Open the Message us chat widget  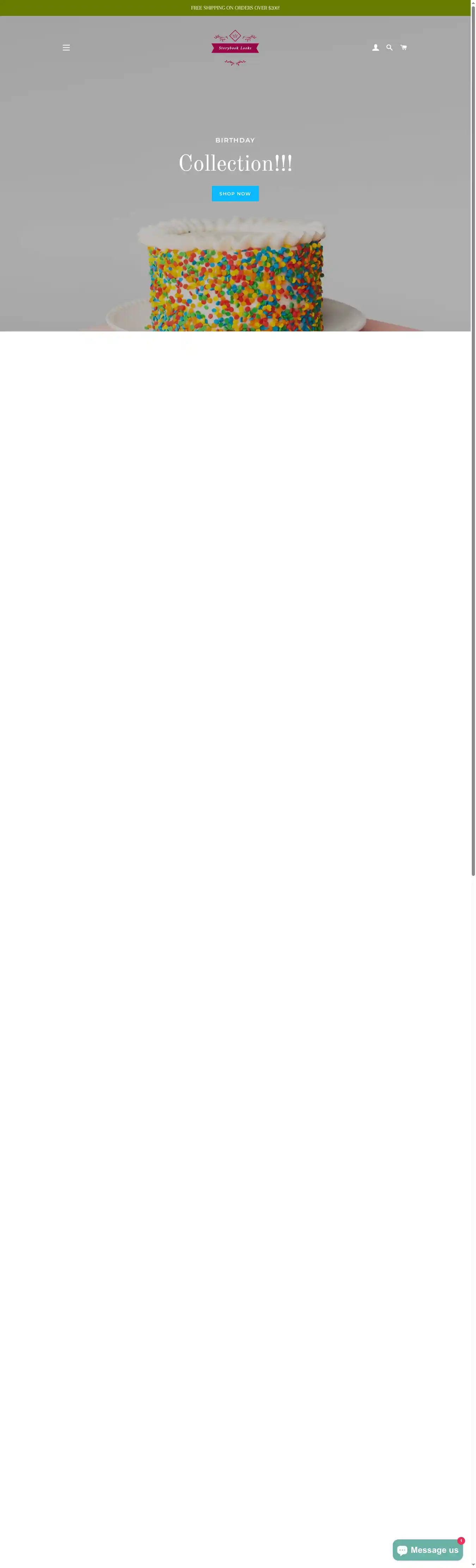[x=427, y=1550]
